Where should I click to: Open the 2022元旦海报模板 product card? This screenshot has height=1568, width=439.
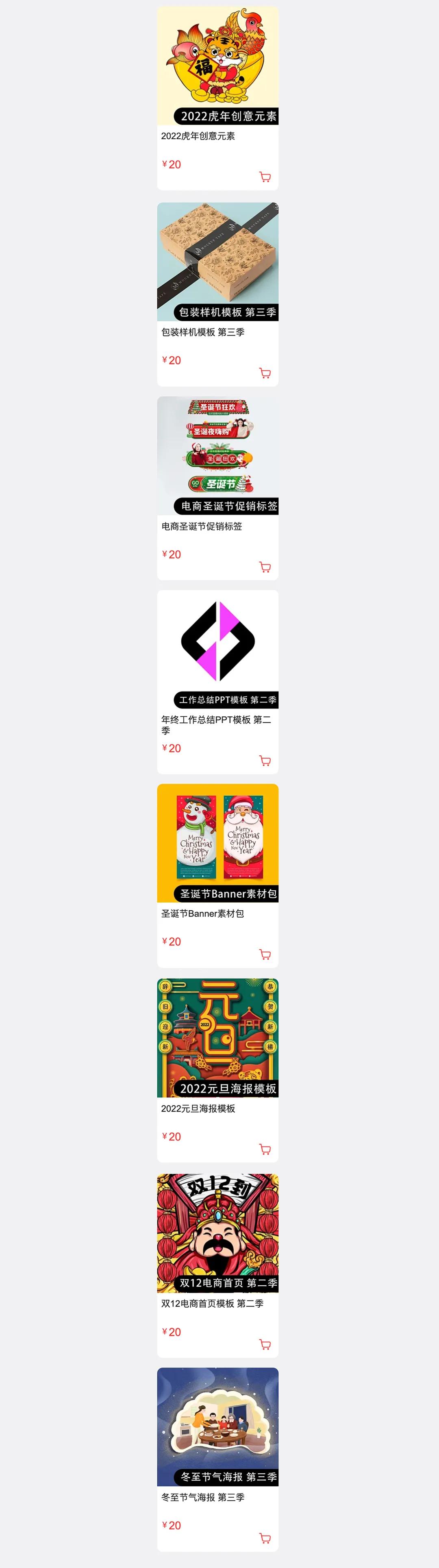coord(218,1038)
